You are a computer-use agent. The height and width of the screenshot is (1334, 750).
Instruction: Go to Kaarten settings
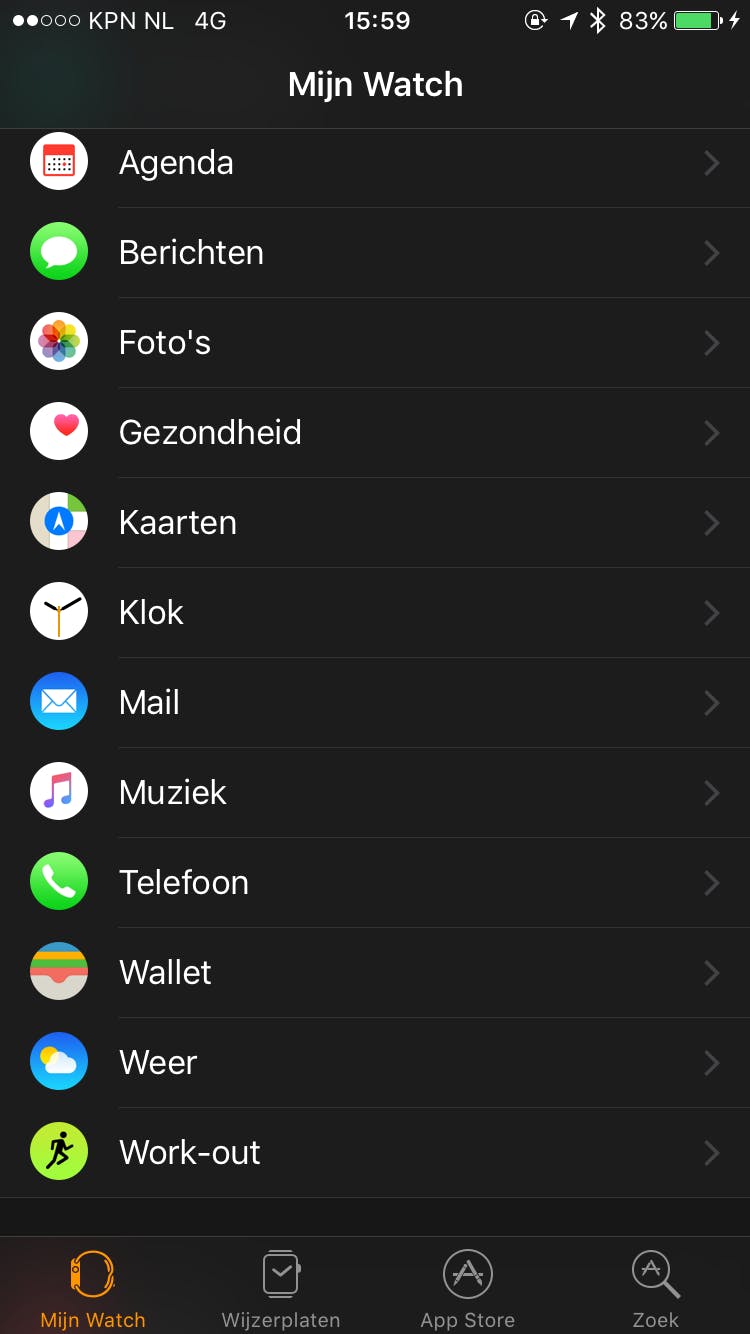[375, 523]
